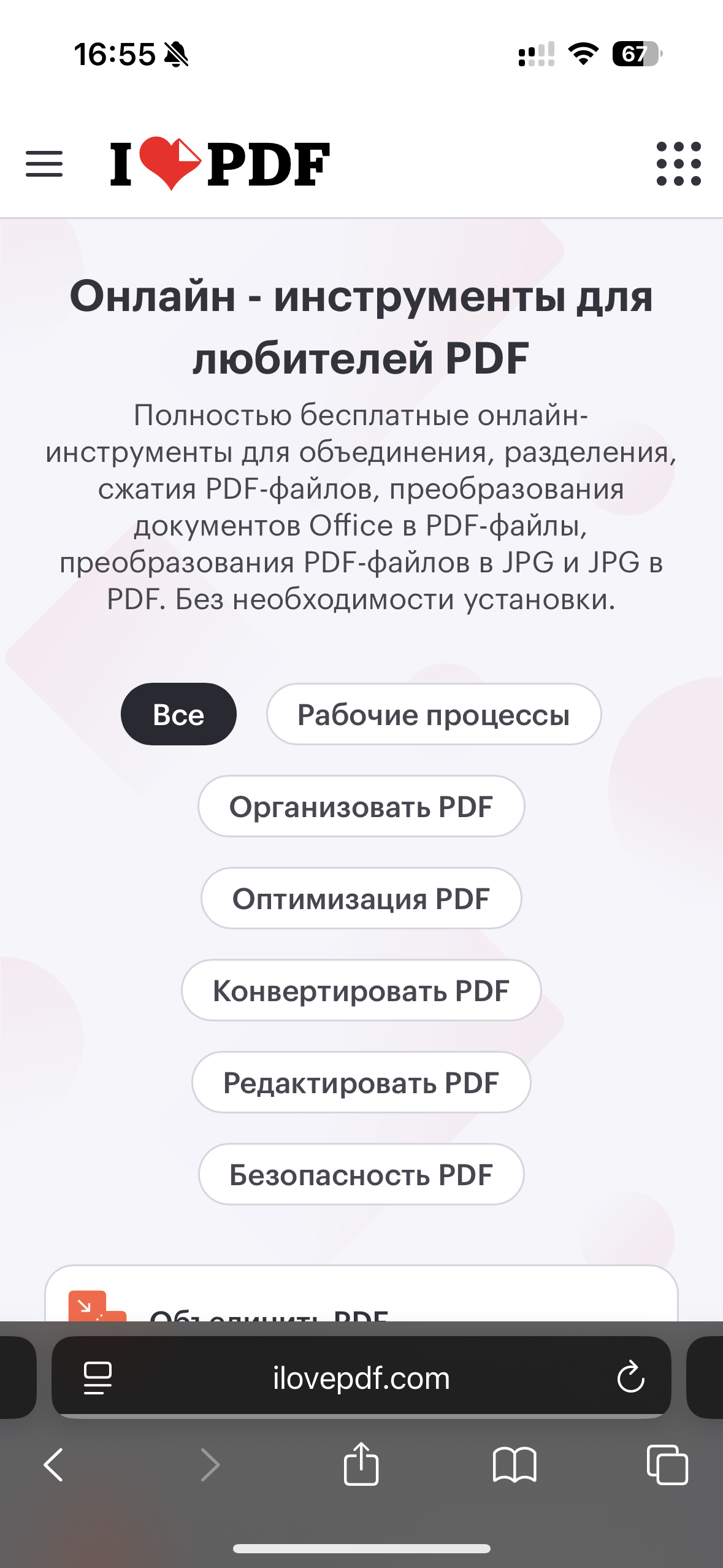The height and width of the screenshot is (1568, 723).
Task: Filter by Безопасность PDF
Action: [x=361, y=1174]
